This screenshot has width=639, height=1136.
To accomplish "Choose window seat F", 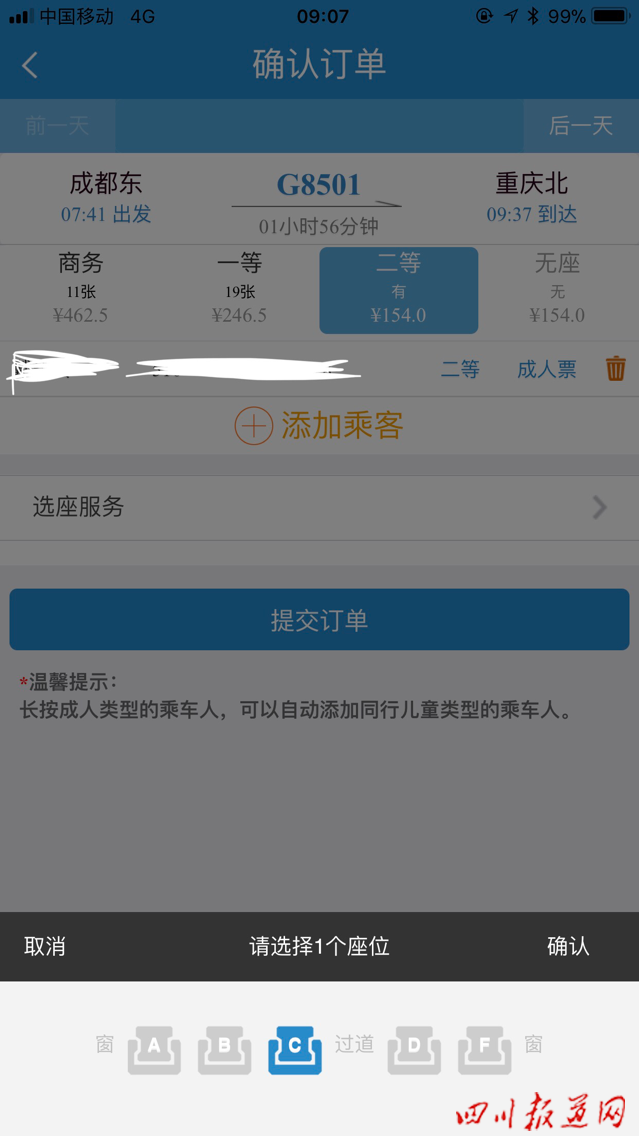I will pyautogui.click(x=484, y=1049).
